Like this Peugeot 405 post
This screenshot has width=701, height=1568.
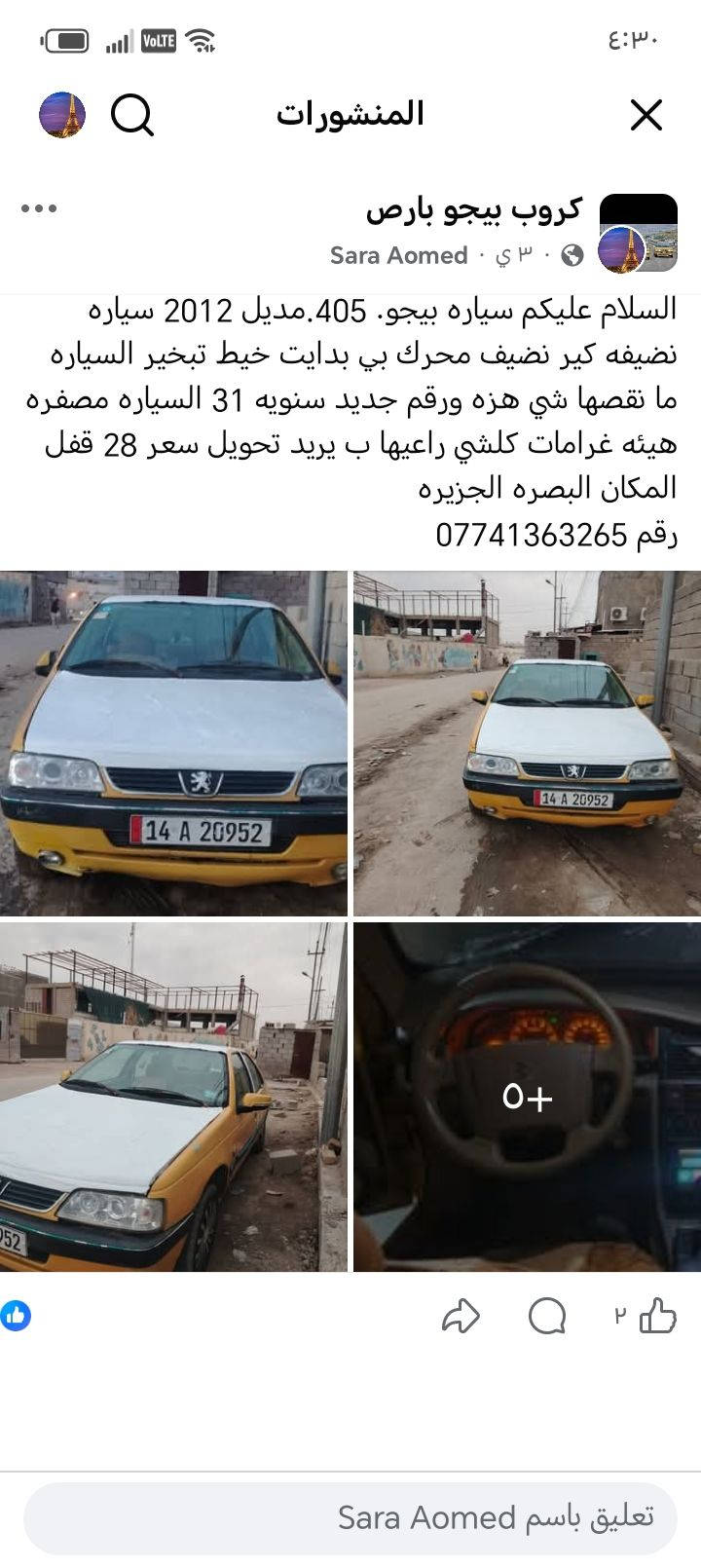point(658,1317)
